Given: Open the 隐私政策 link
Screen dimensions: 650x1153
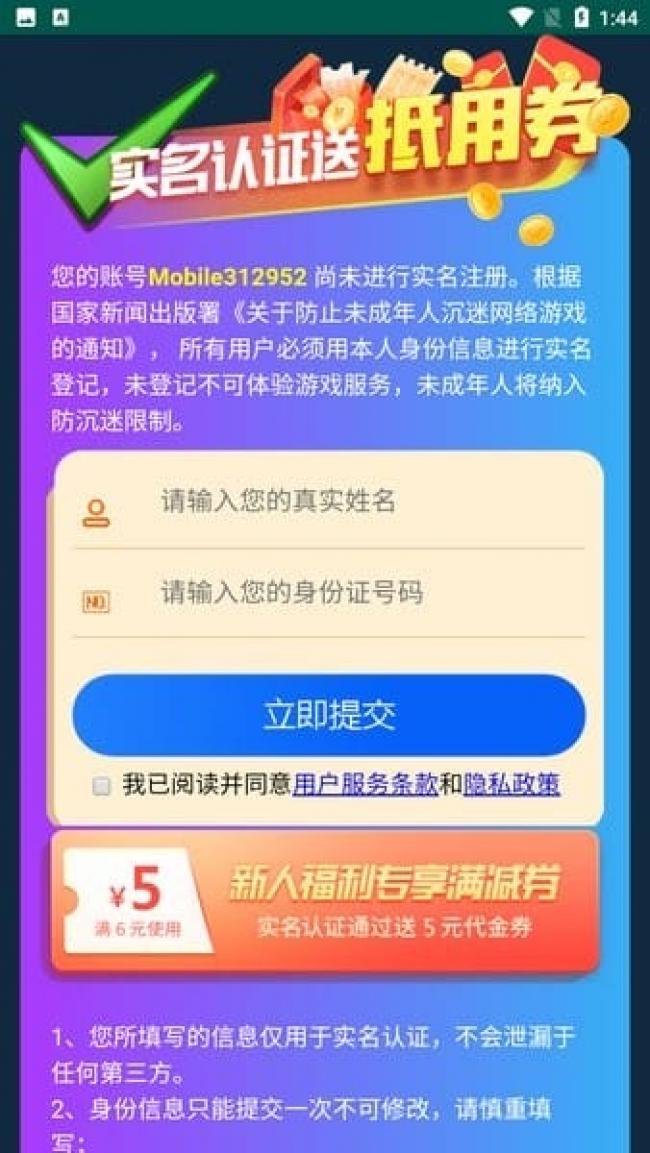Looking at the screenshot, I should 512,785.
